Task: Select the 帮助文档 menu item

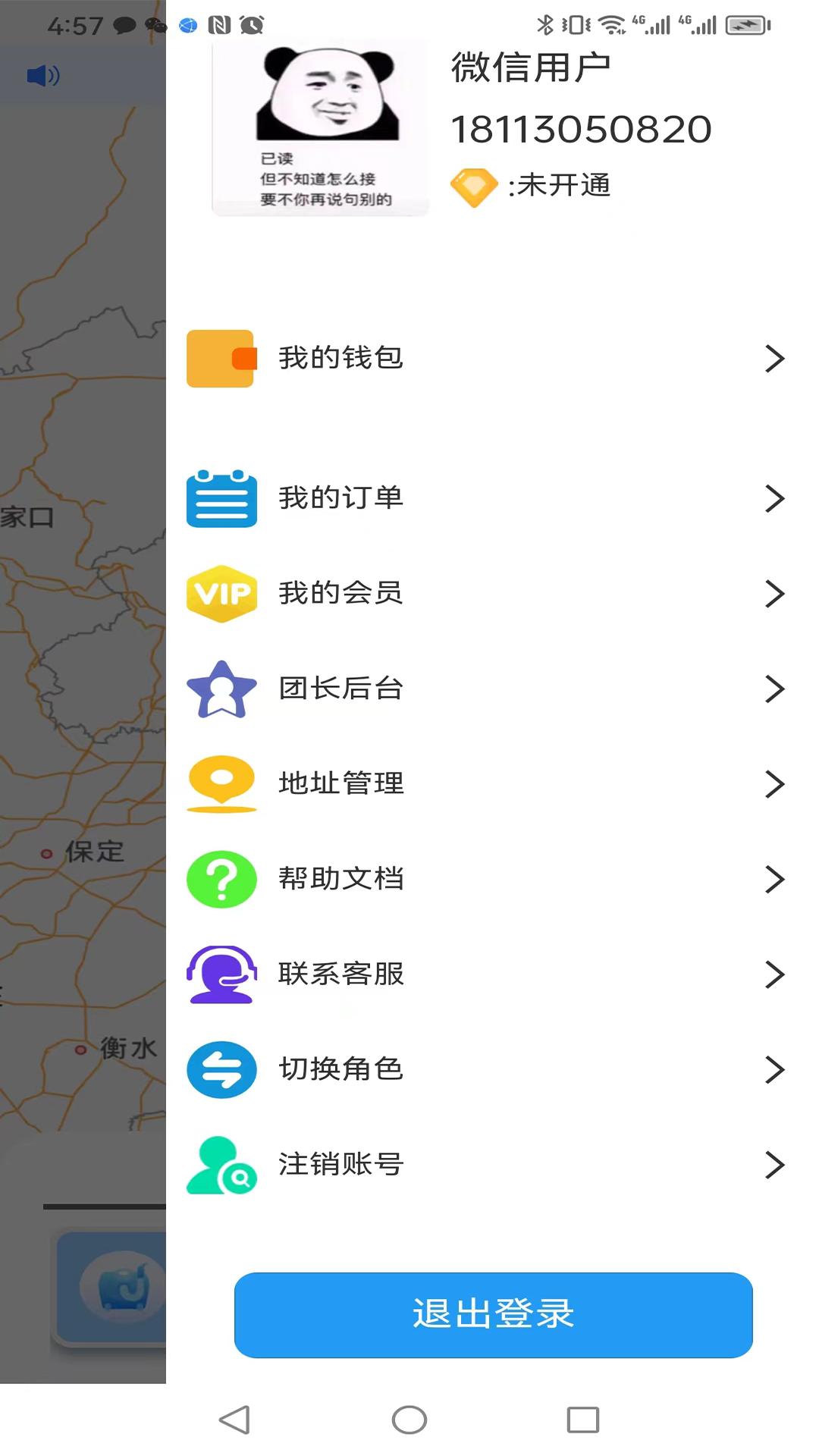Action: [x=340, y=879]
